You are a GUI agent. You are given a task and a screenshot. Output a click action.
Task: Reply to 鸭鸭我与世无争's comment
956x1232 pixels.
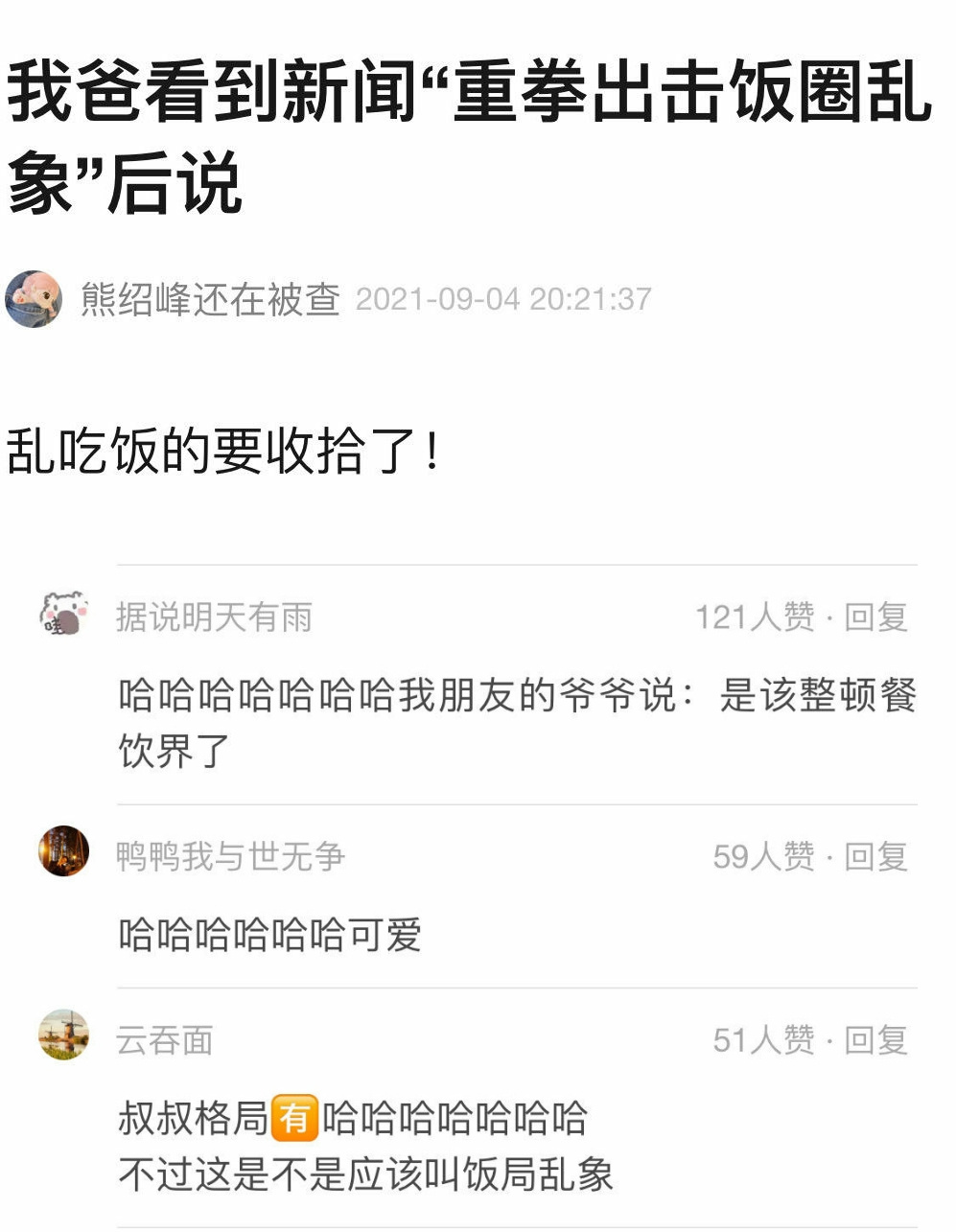click(x=875, y=856)
